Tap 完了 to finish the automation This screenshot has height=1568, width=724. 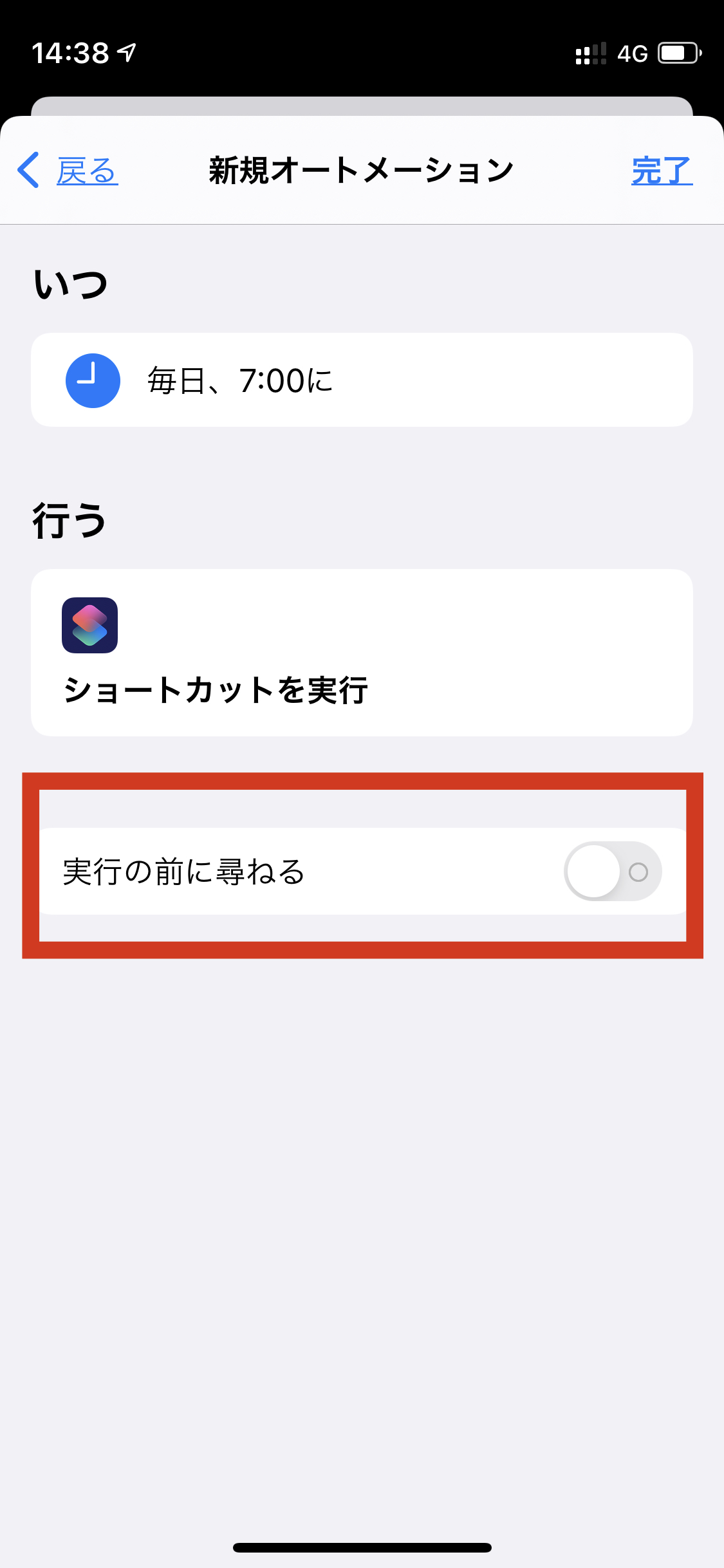point(662,171)
